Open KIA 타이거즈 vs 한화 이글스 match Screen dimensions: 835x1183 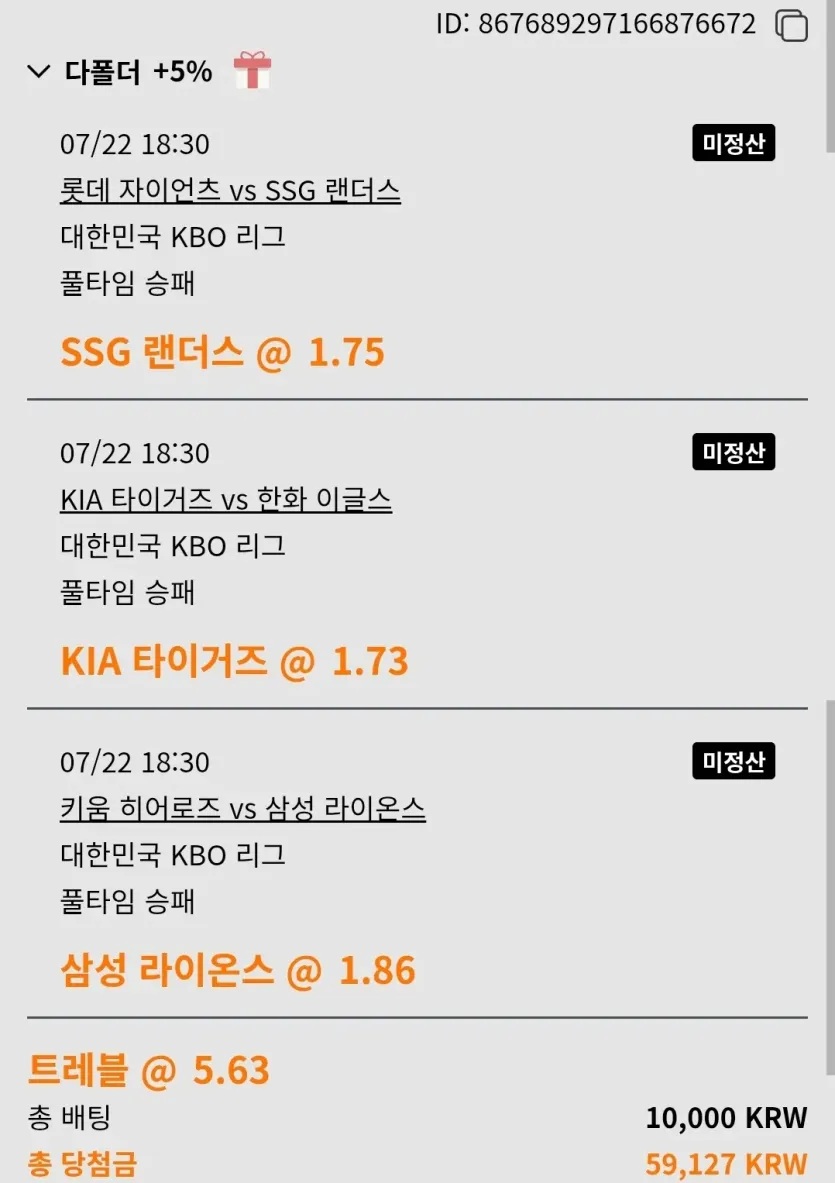click(226, 499)
